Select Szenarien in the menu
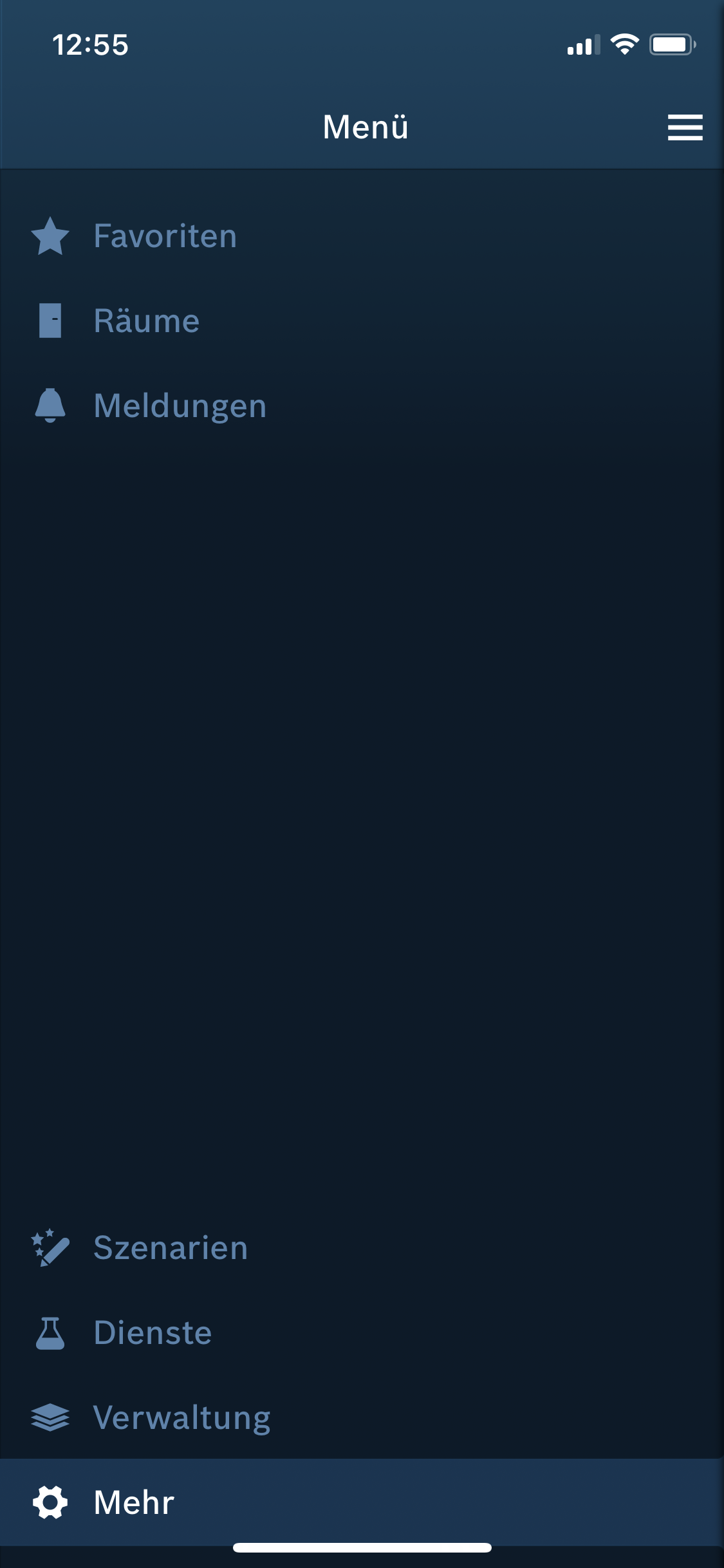The image size is (724, 1568). [x=170, y=1247]
